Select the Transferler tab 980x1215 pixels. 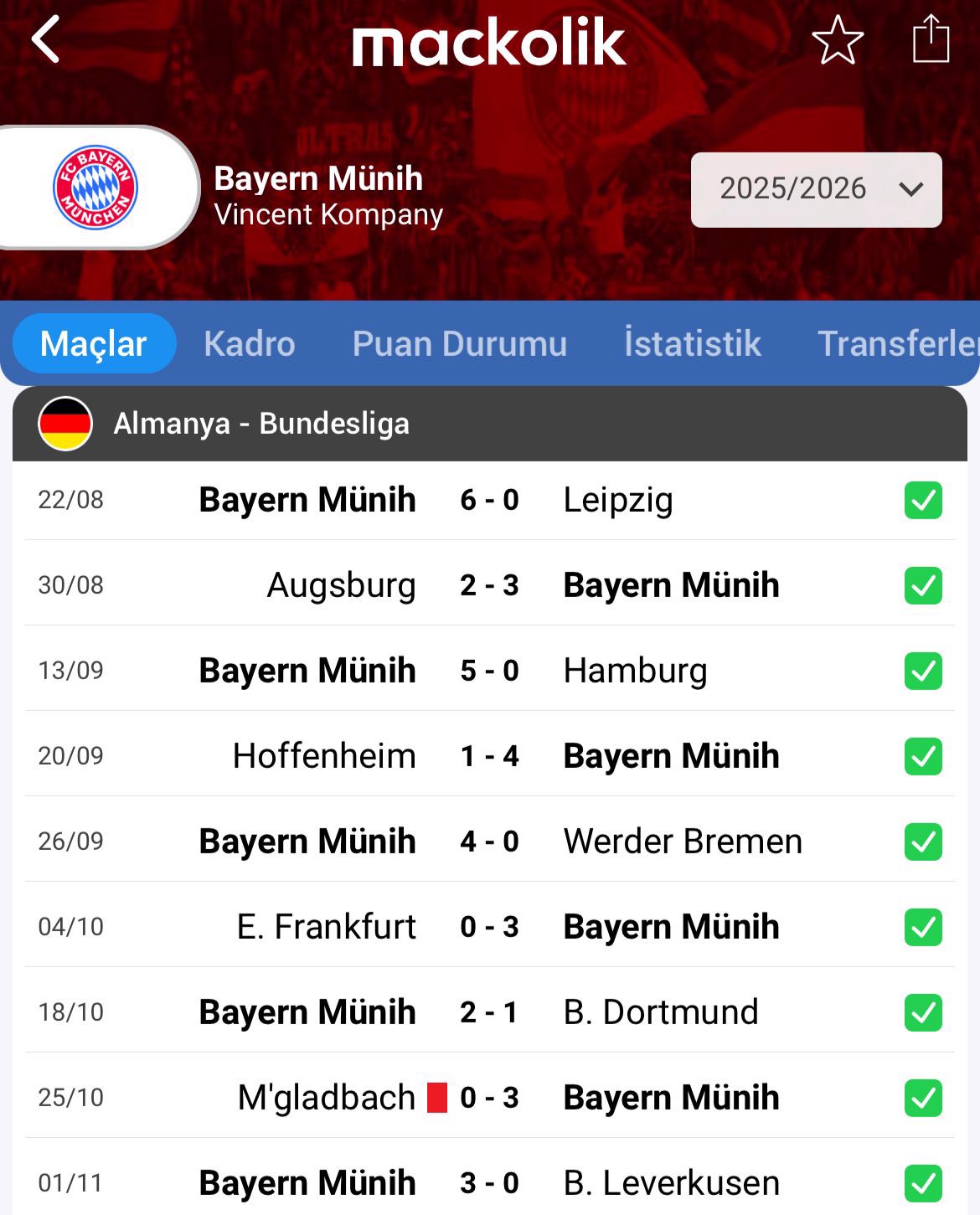click(896, 344)
